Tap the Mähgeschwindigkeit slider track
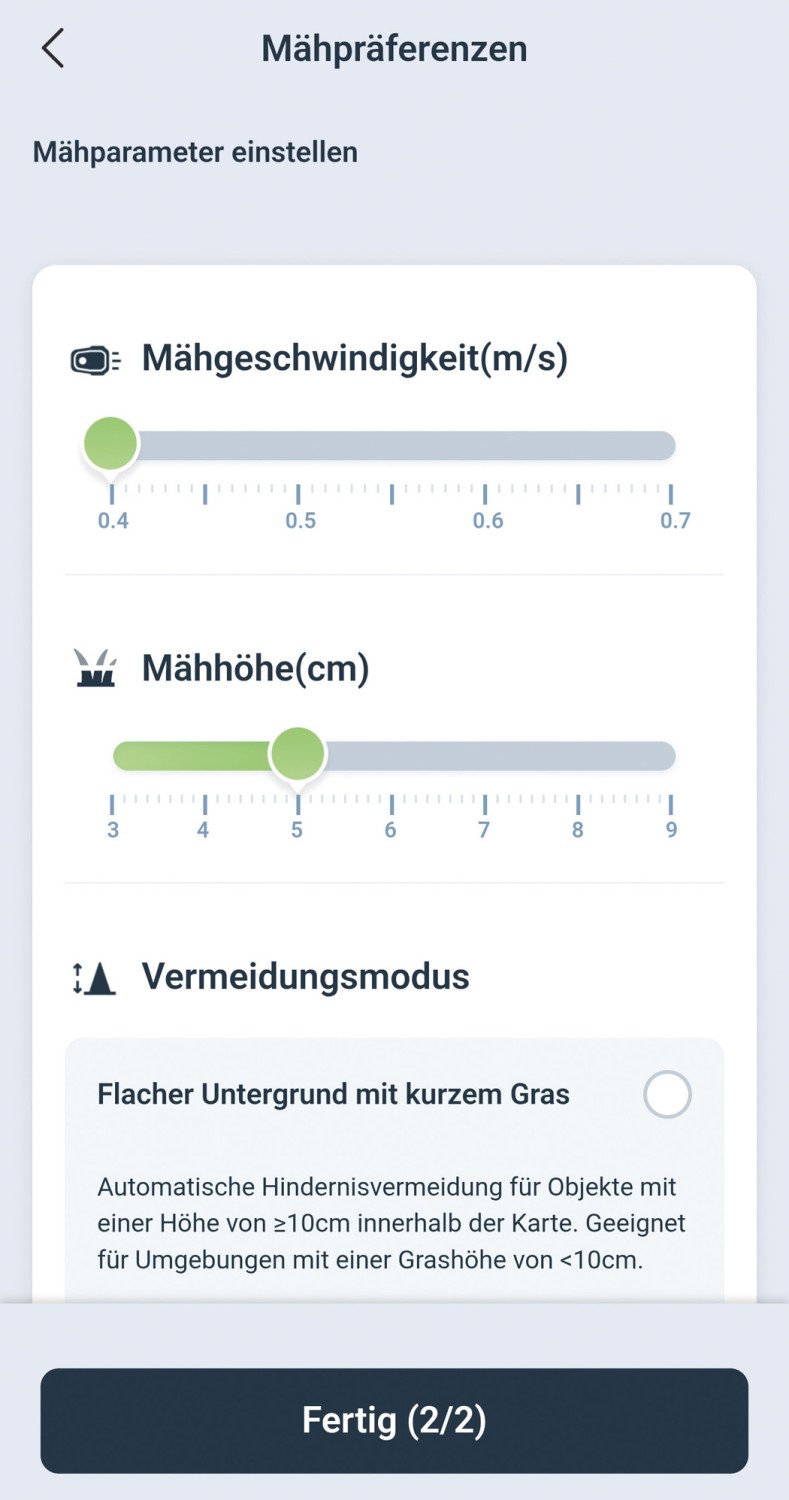 point(394,445)
